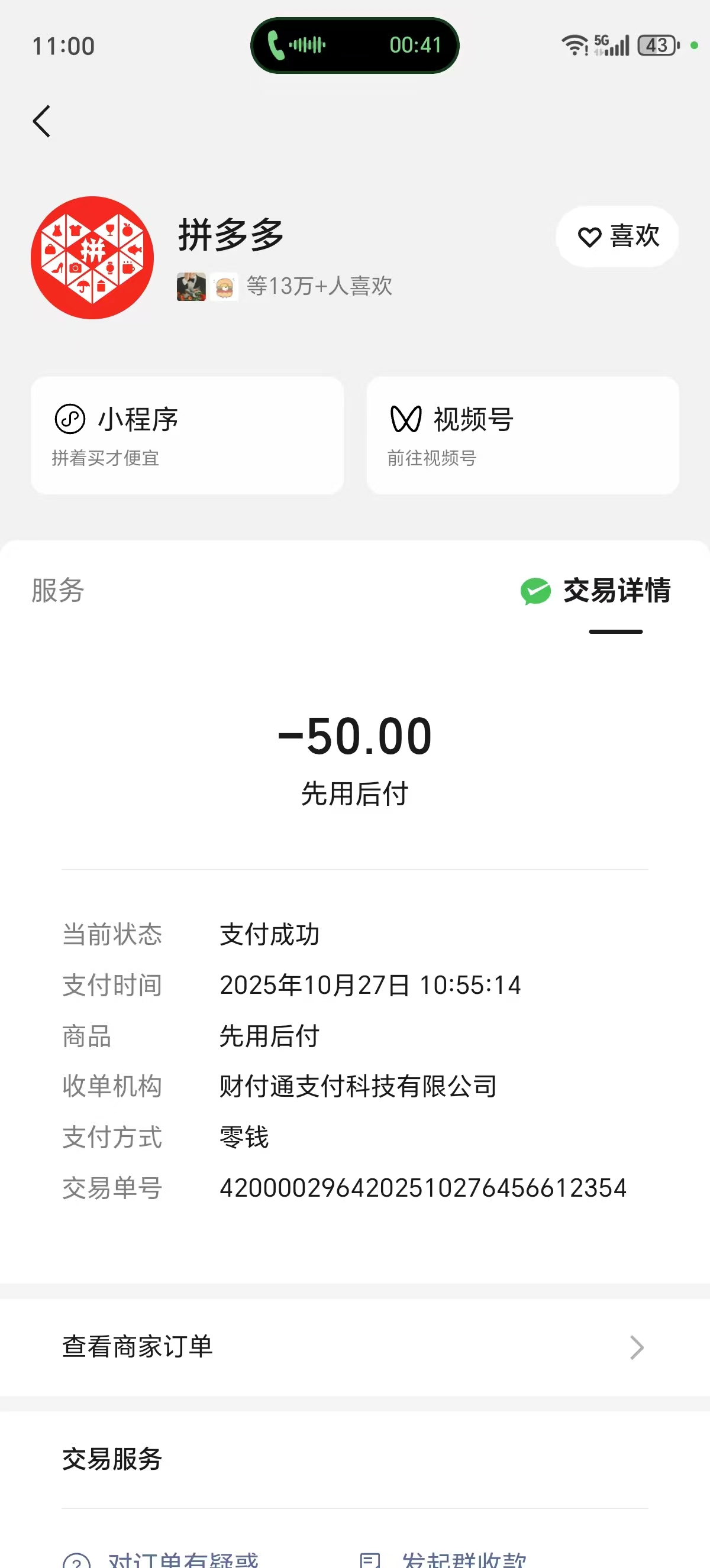The width and height of the screenshot is (710, 1568).
Task: Go back using the top-left arrow
Action: point(41,121)
